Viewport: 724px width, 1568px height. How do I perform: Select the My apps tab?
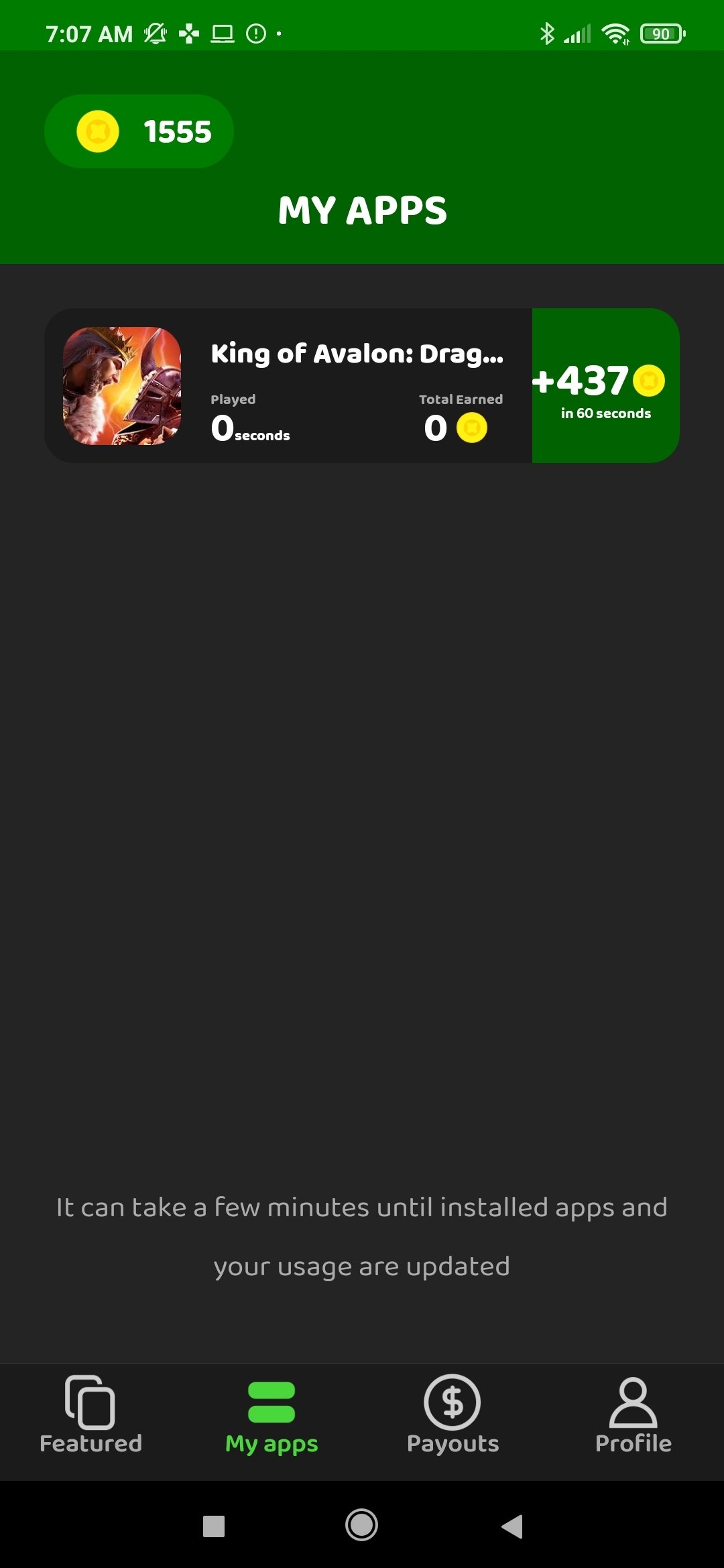click(x=271, y=1415)
